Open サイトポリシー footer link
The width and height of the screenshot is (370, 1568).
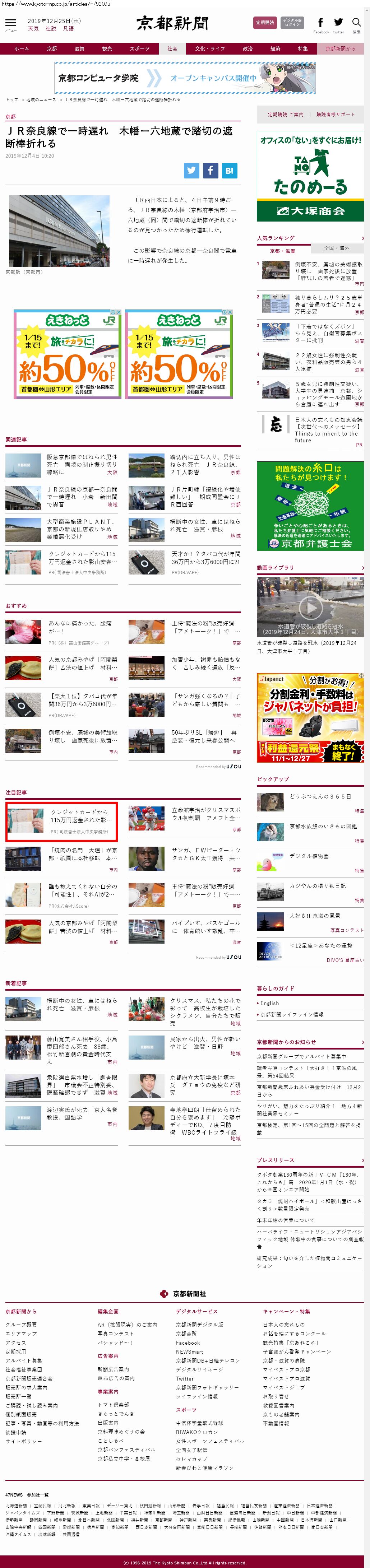tap(24, 1441)
